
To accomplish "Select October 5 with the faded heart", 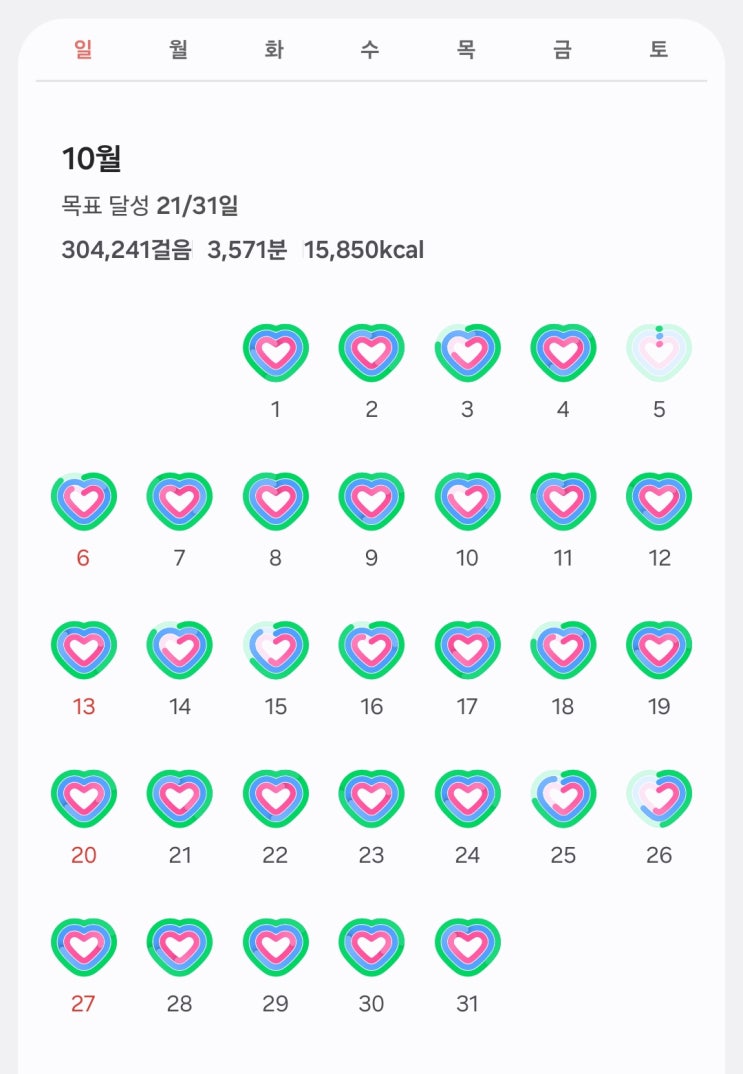I will coord(659,353).
